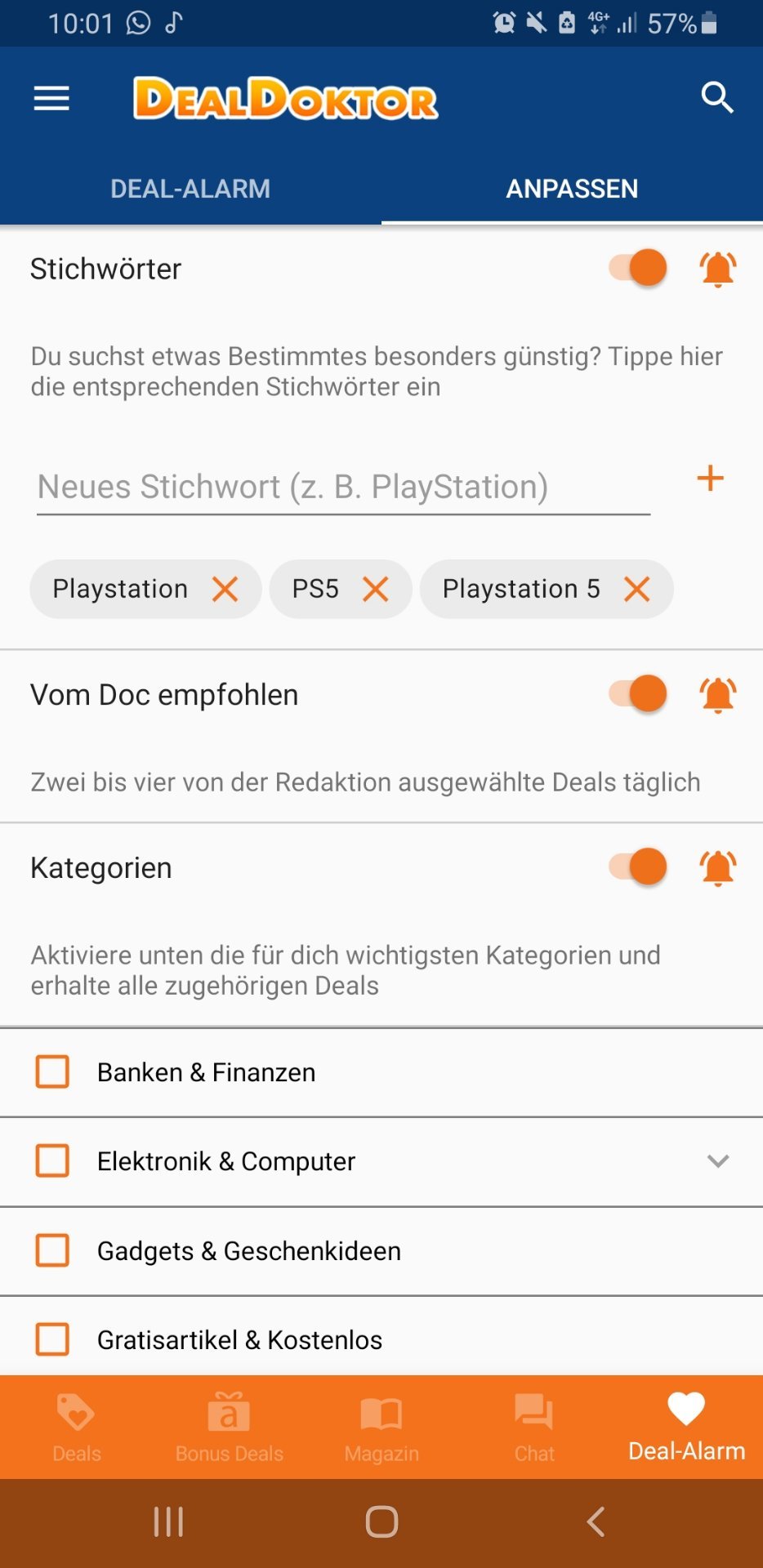Check the Elektronik & Computer checkbox
Viewport: 763px width, 1568px height.
(x=52, y=1160)
